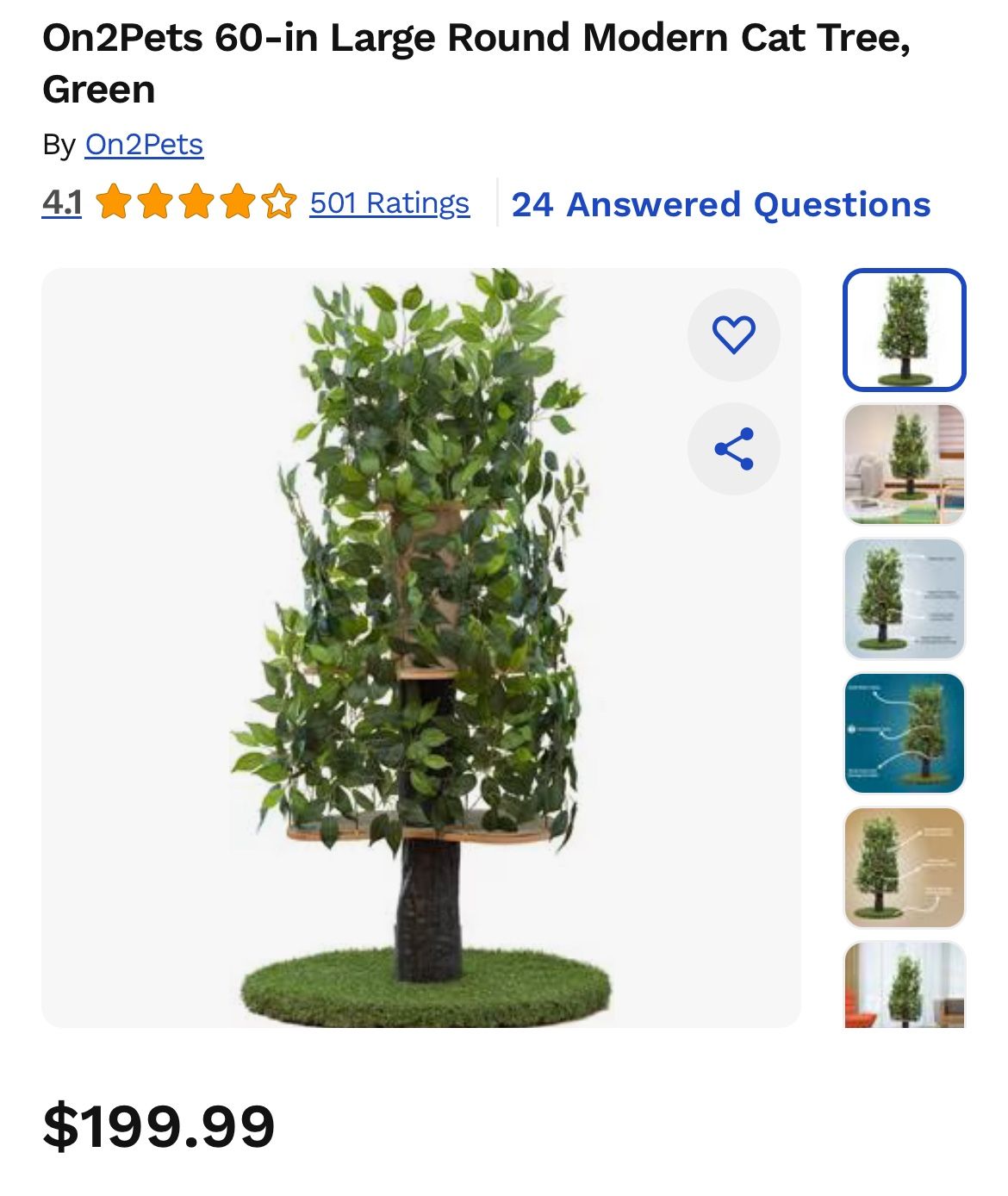Share this cat tree product

point(733,449)
